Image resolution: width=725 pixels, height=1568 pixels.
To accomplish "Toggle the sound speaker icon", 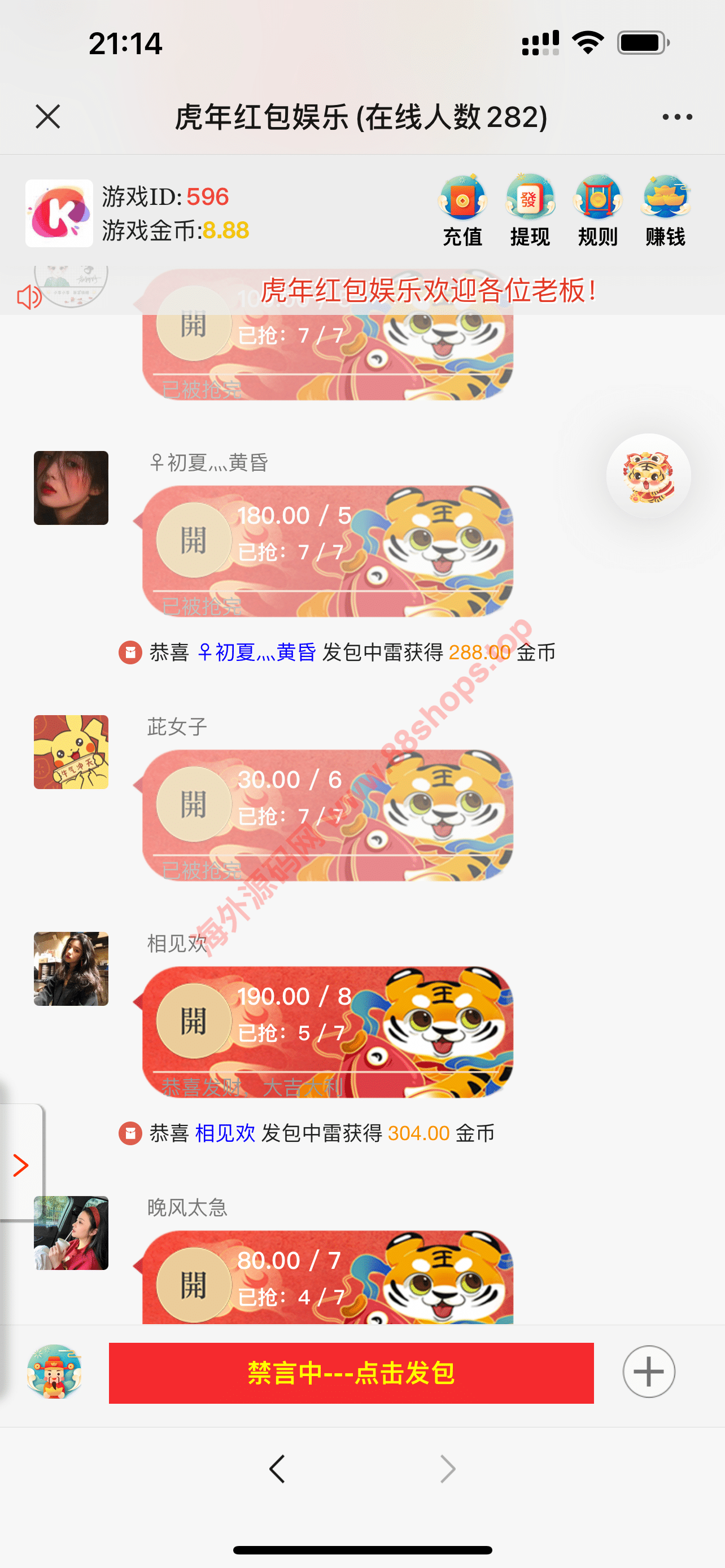I will 29,297.
